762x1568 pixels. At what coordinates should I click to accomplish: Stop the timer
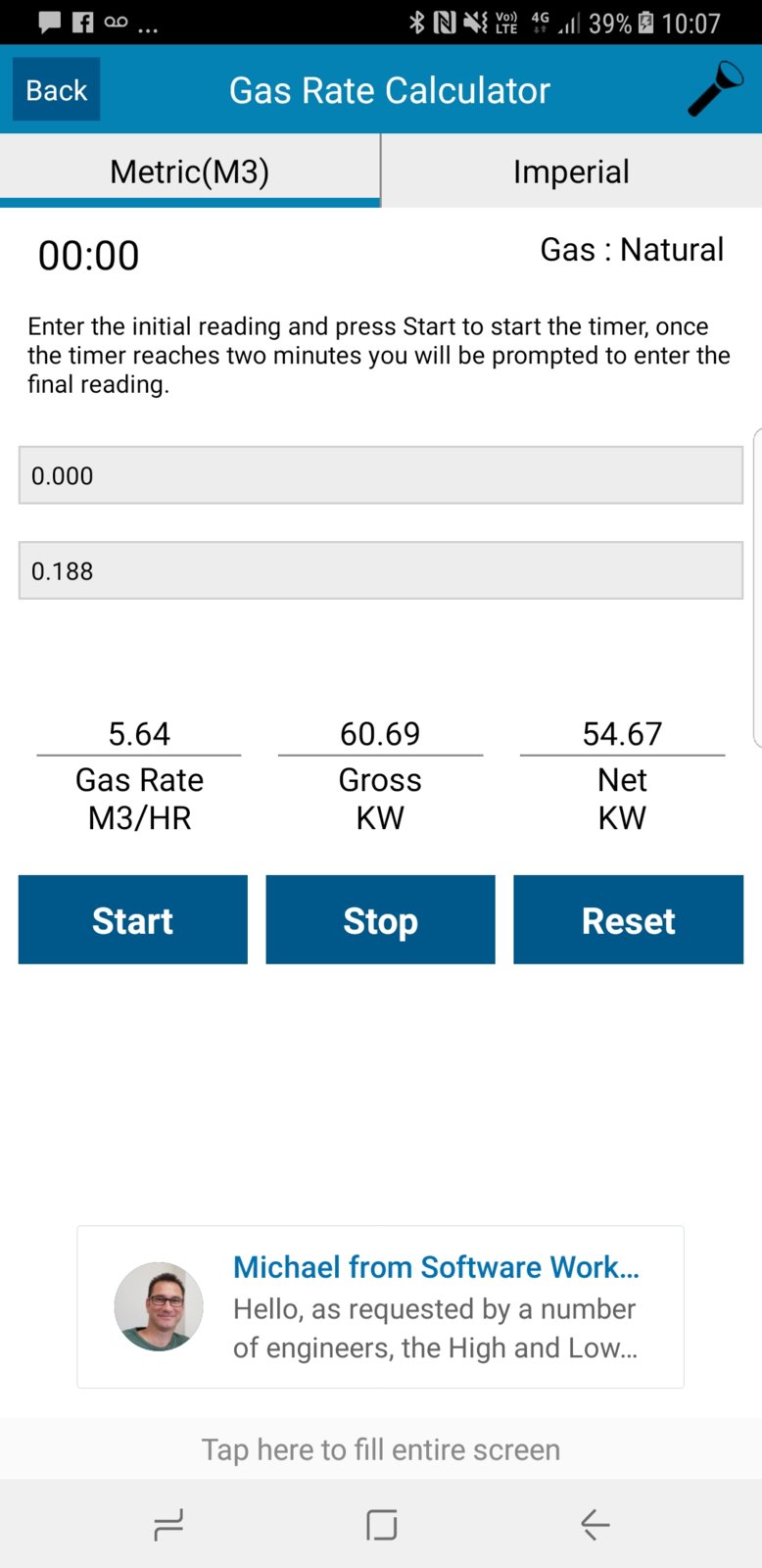click(380, 919)
